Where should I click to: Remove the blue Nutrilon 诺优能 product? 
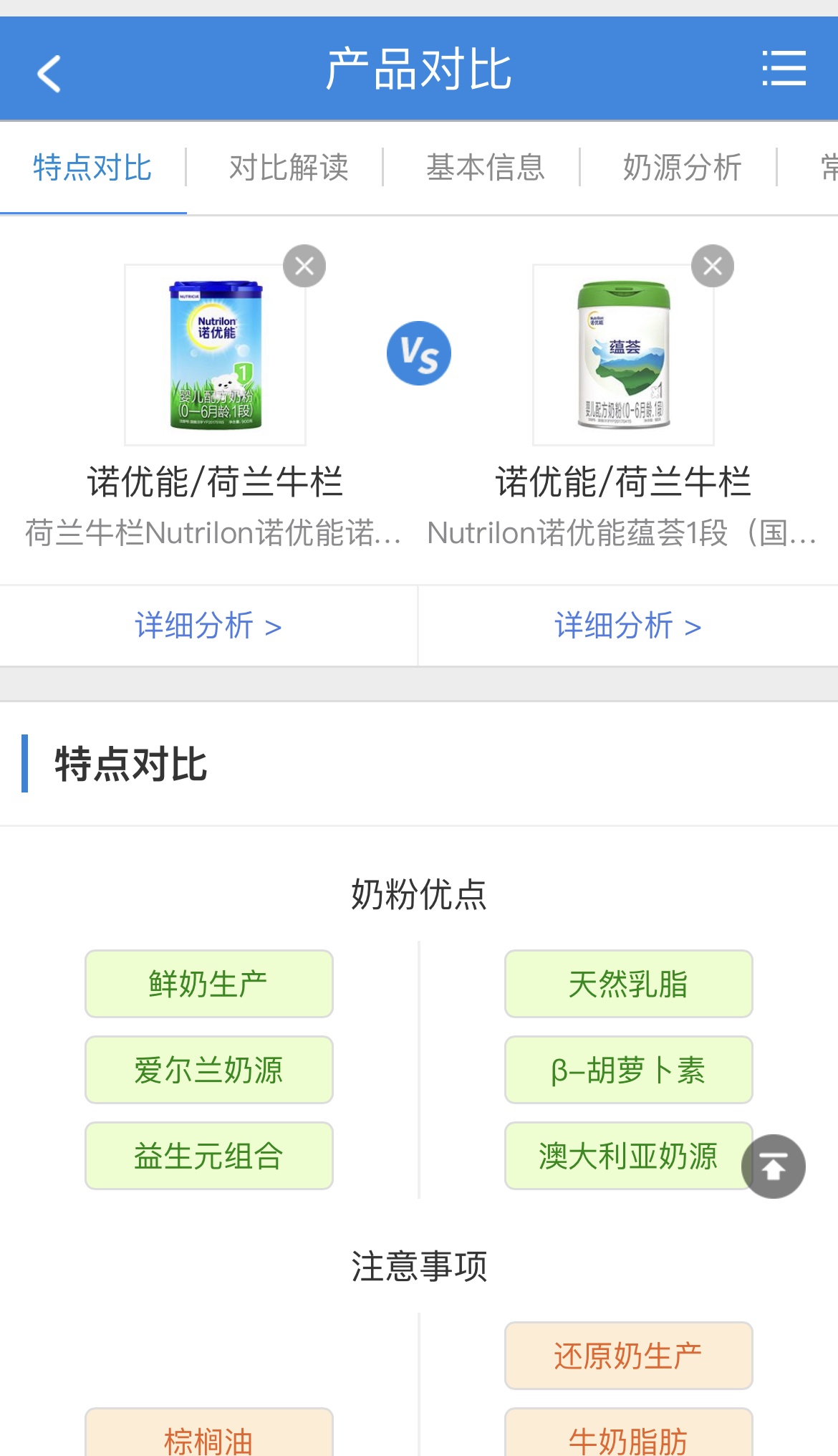(x=304, y=266)
